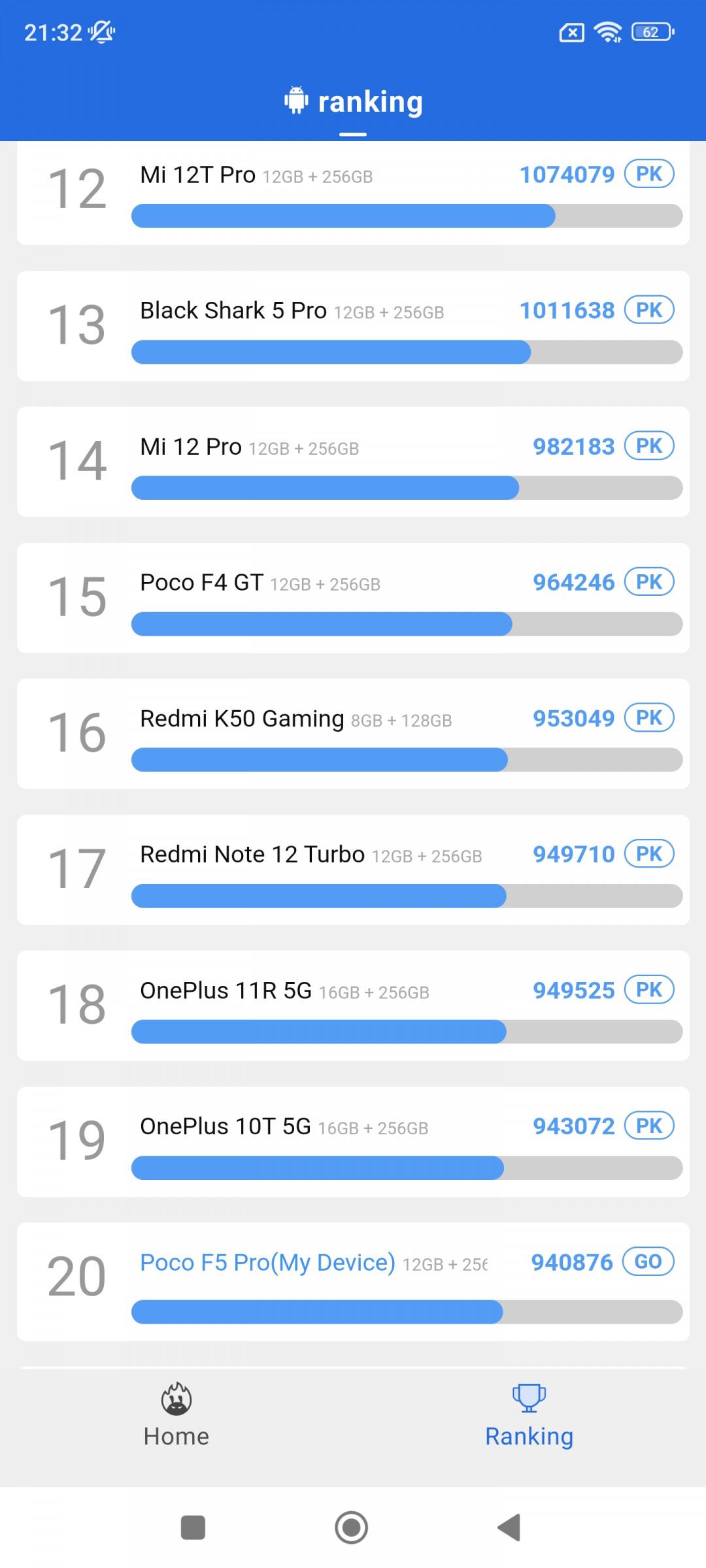706x1568 pixels.
Task: Start PK comparison with Poco F4 GT
Action: pos(649,581)
